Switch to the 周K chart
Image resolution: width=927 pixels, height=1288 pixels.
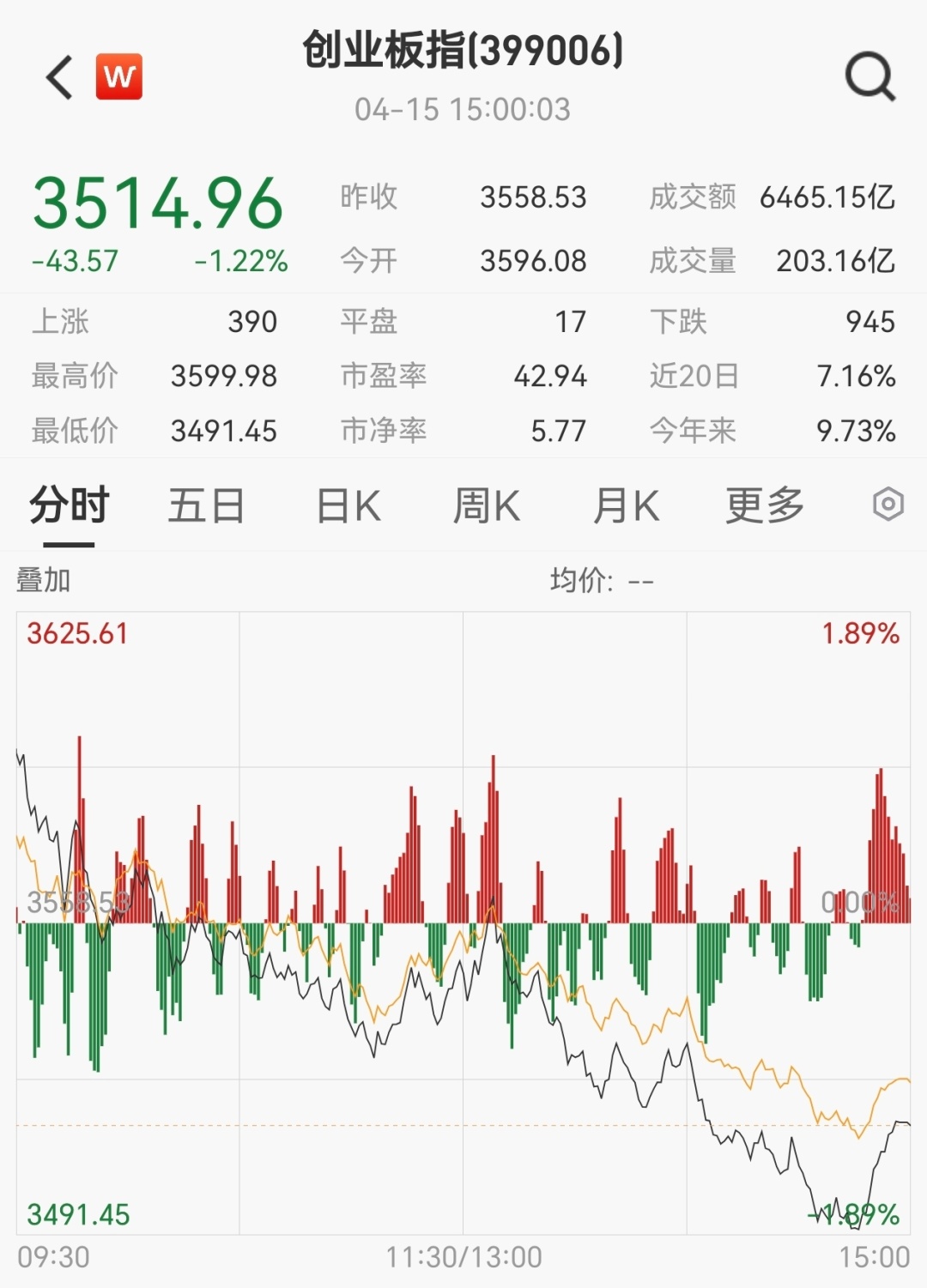tap(486, 505)
